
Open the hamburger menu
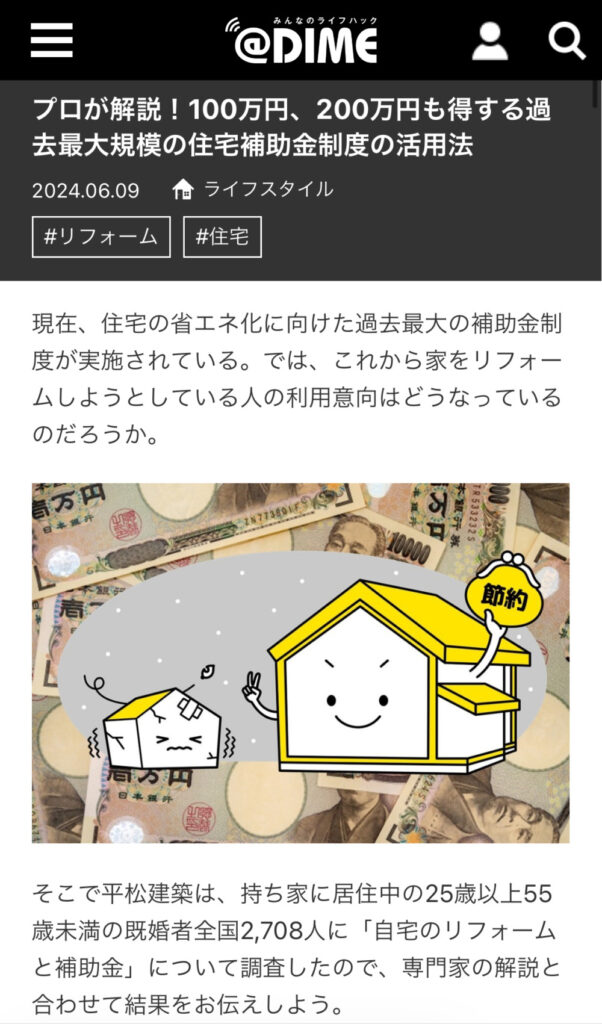[51, 41]
